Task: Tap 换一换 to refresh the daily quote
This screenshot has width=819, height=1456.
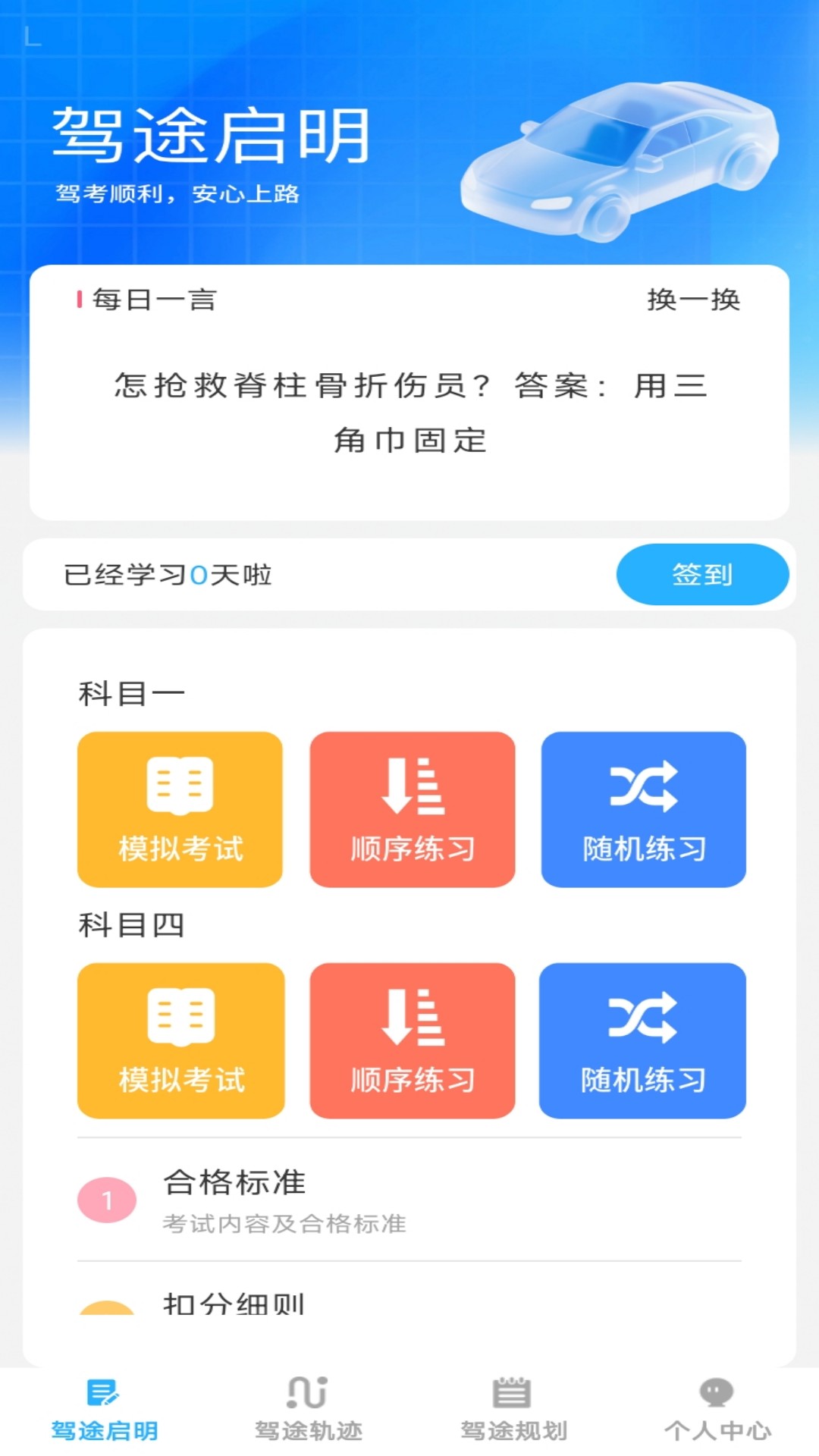Action: click(x=694, y=299)
